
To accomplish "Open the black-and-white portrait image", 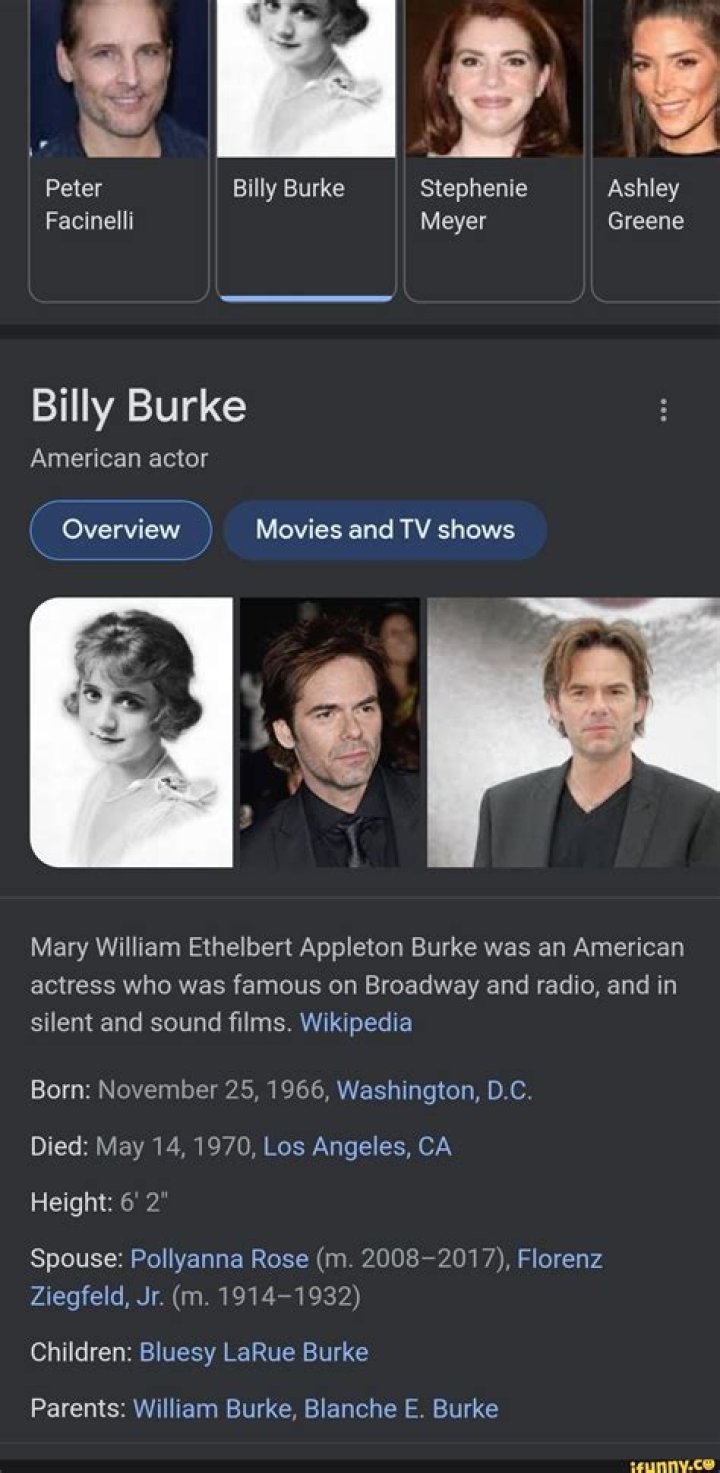I will point(132,732).
